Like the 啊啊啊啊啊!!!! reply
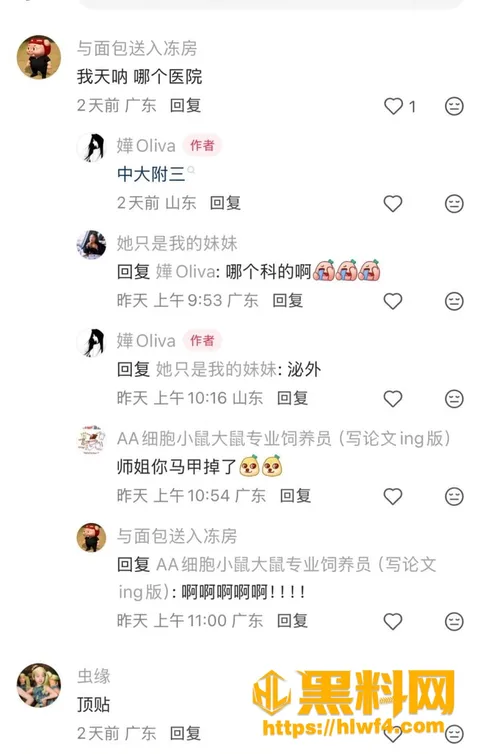 [x=393, y=621]
